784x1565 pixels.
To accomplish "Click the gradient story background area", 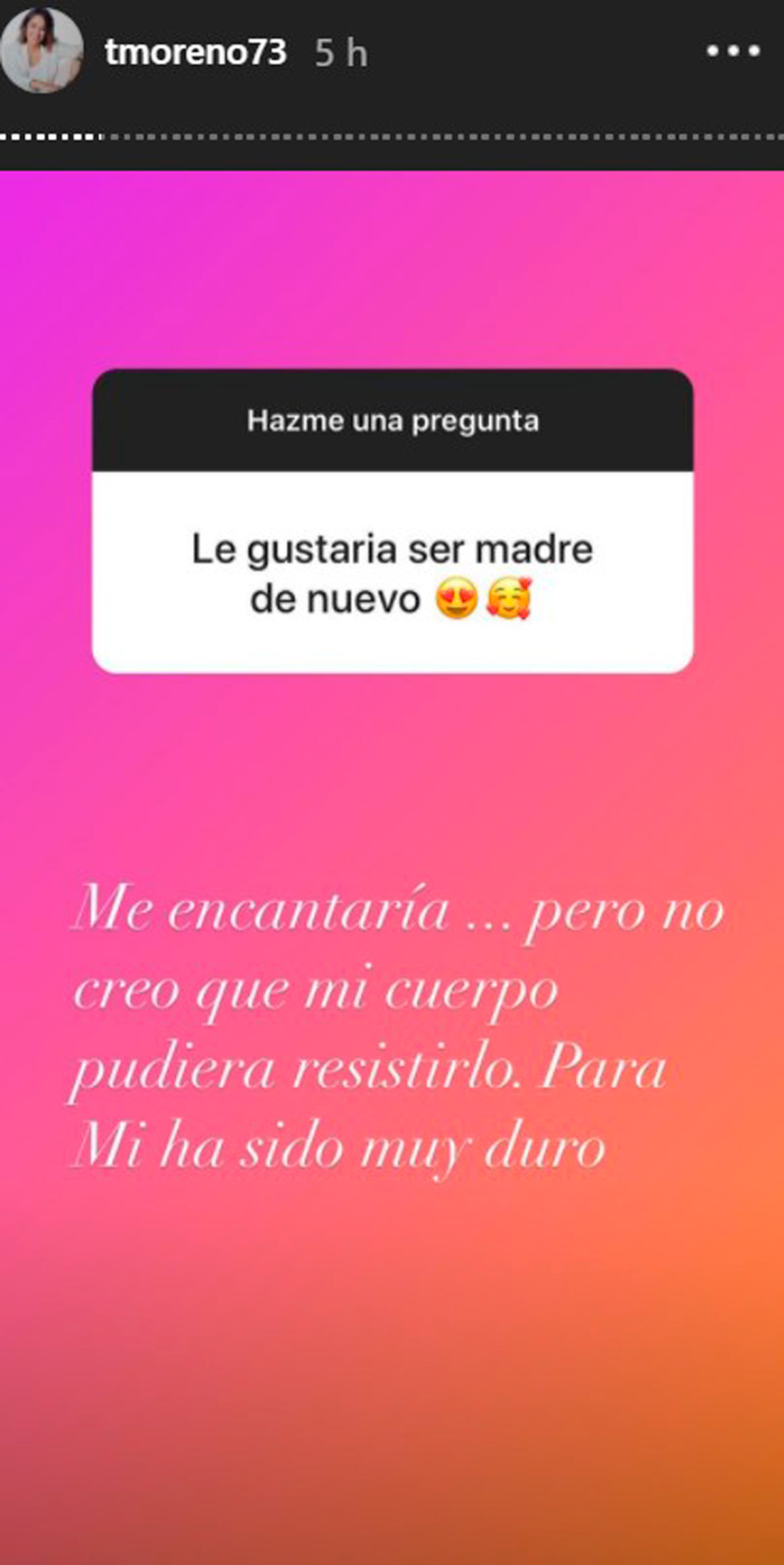I will [x=392, y=1373].
